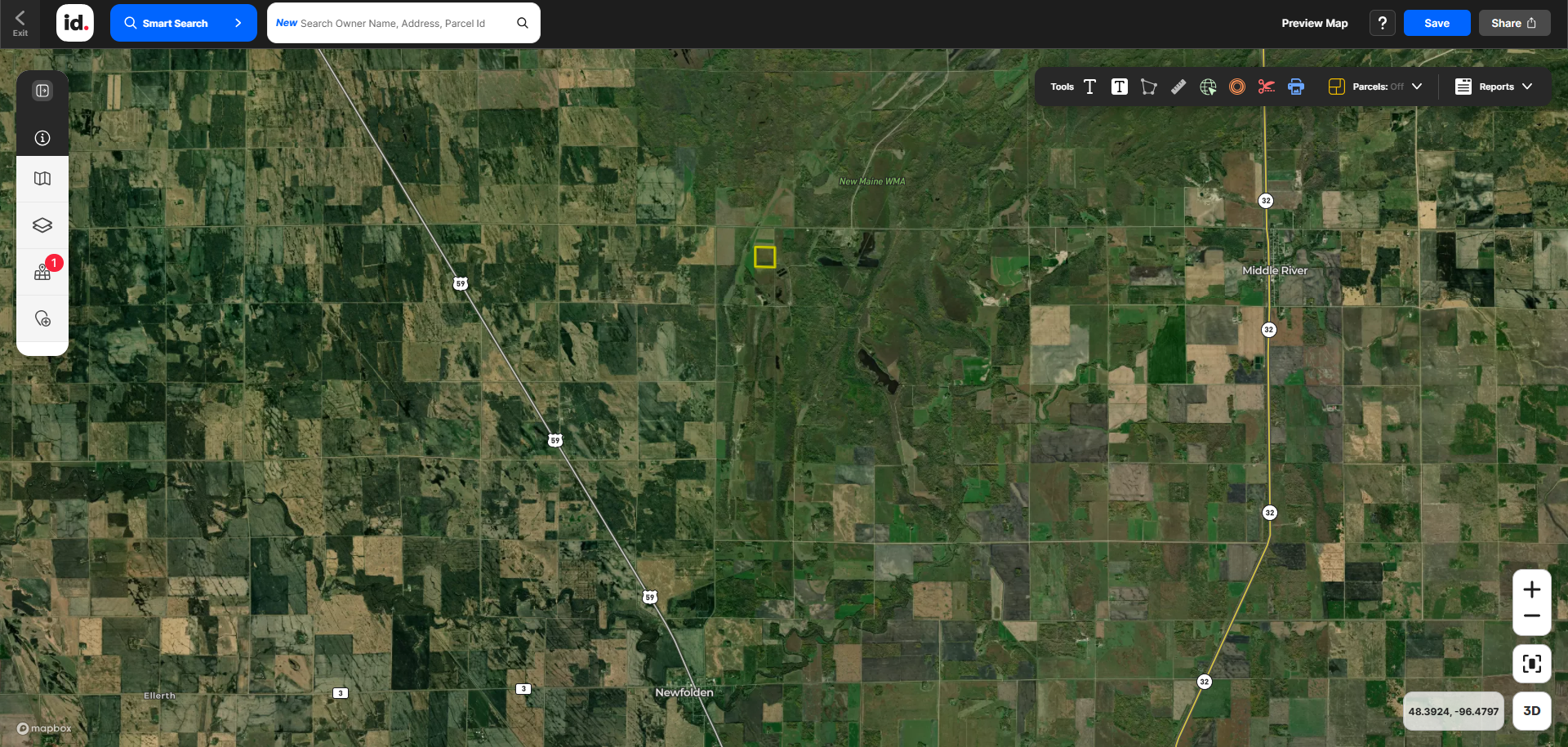The image size is (1568, 747).
Task: Open the layers panel
Action: [42, 225]
